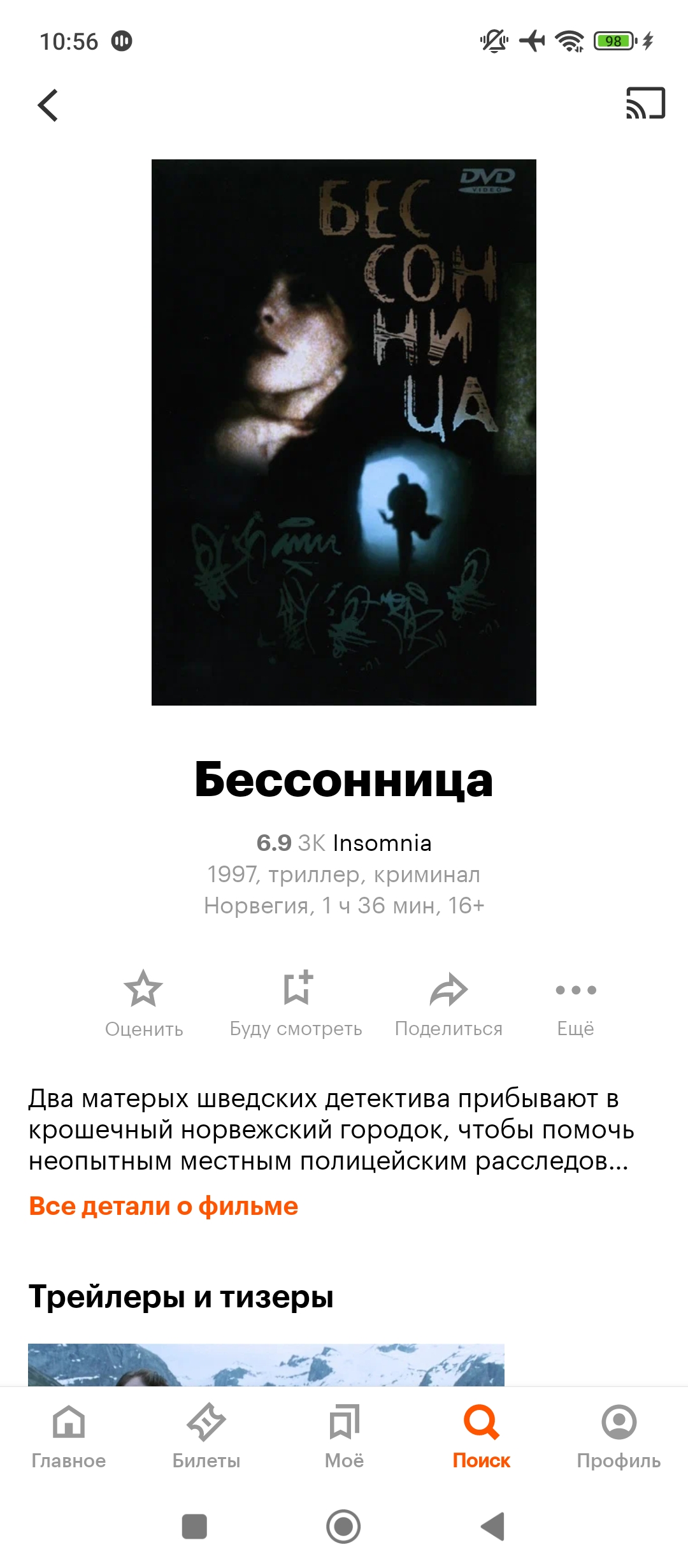Image resolution: width=688 pixels, height=1568 pixels.
Task: Share the film via Поделиться
Action: [448, 1003]
